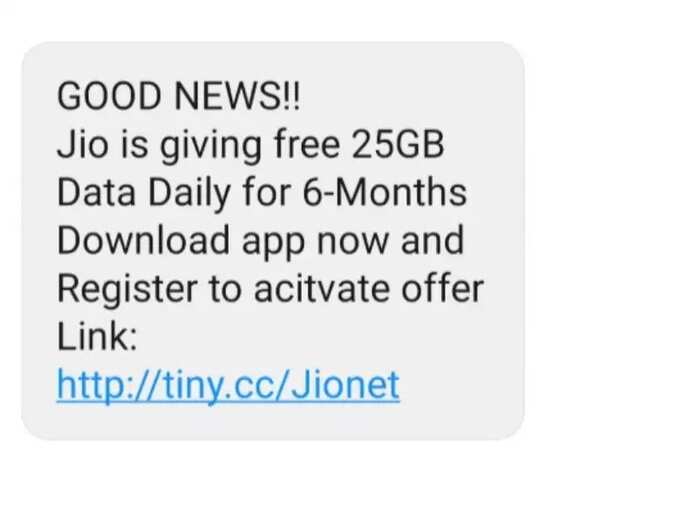
Task: Open the tiny.cc/Jionet link
Action: (228, 385)
